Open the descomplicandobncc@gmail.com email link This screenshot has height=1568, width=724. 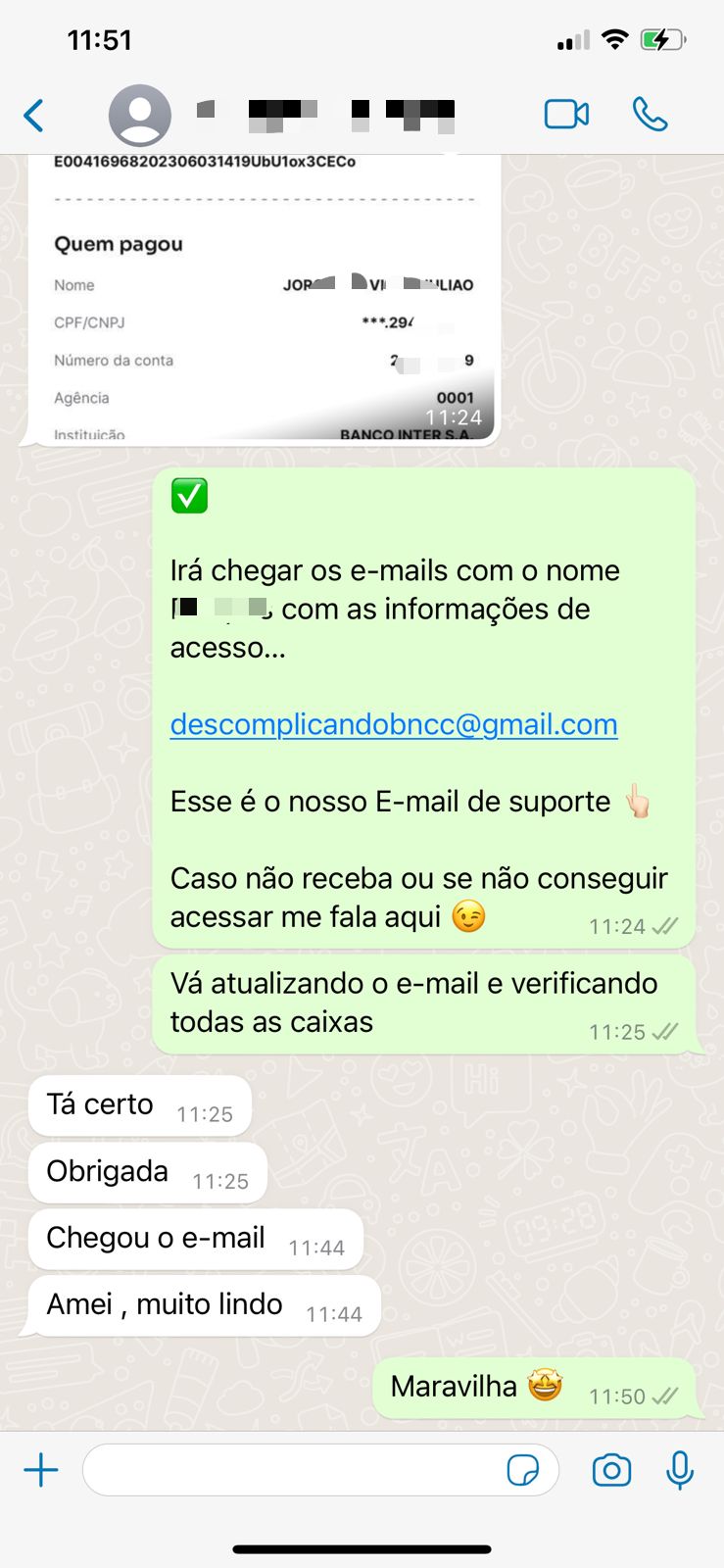tap(393, 724)
